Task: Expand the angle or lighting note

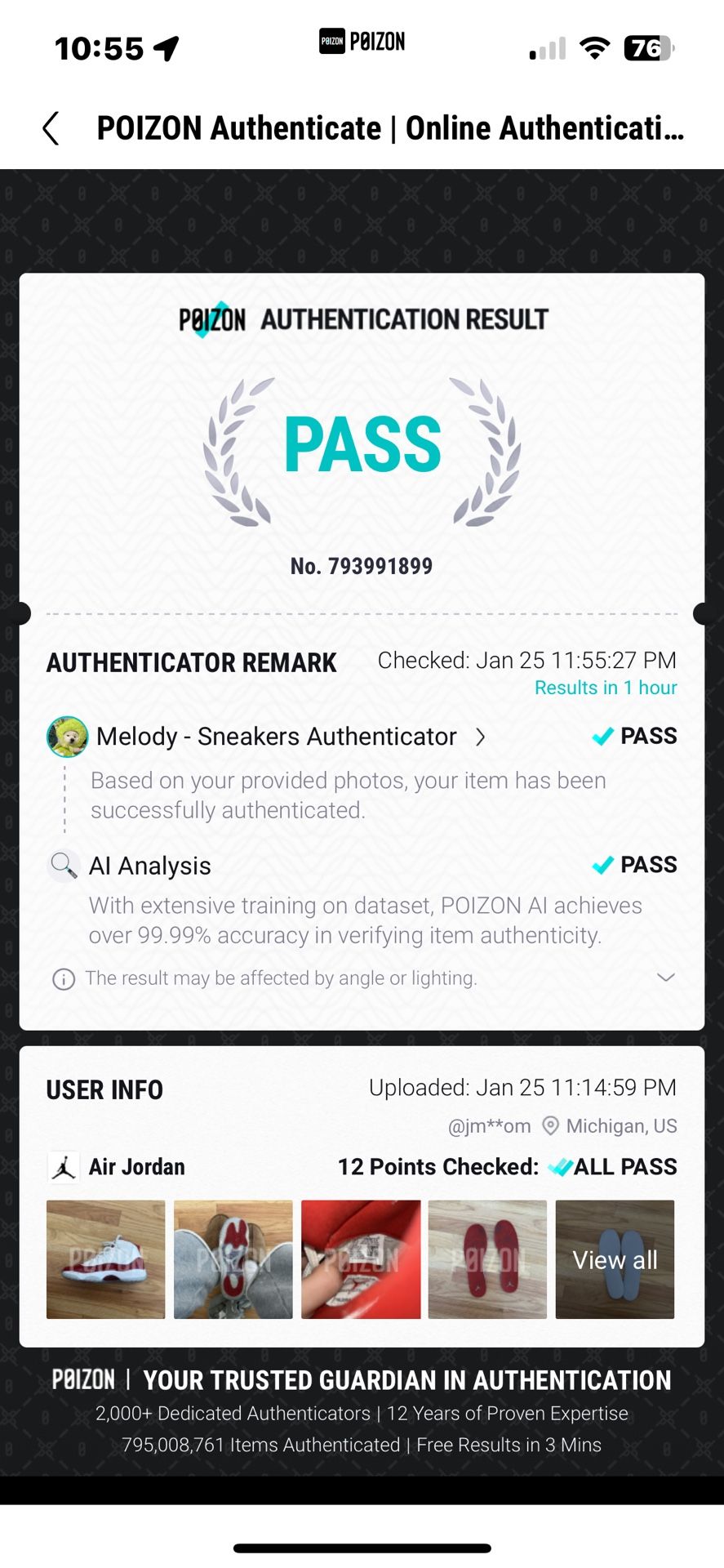Action: click(x=665, y=978)
